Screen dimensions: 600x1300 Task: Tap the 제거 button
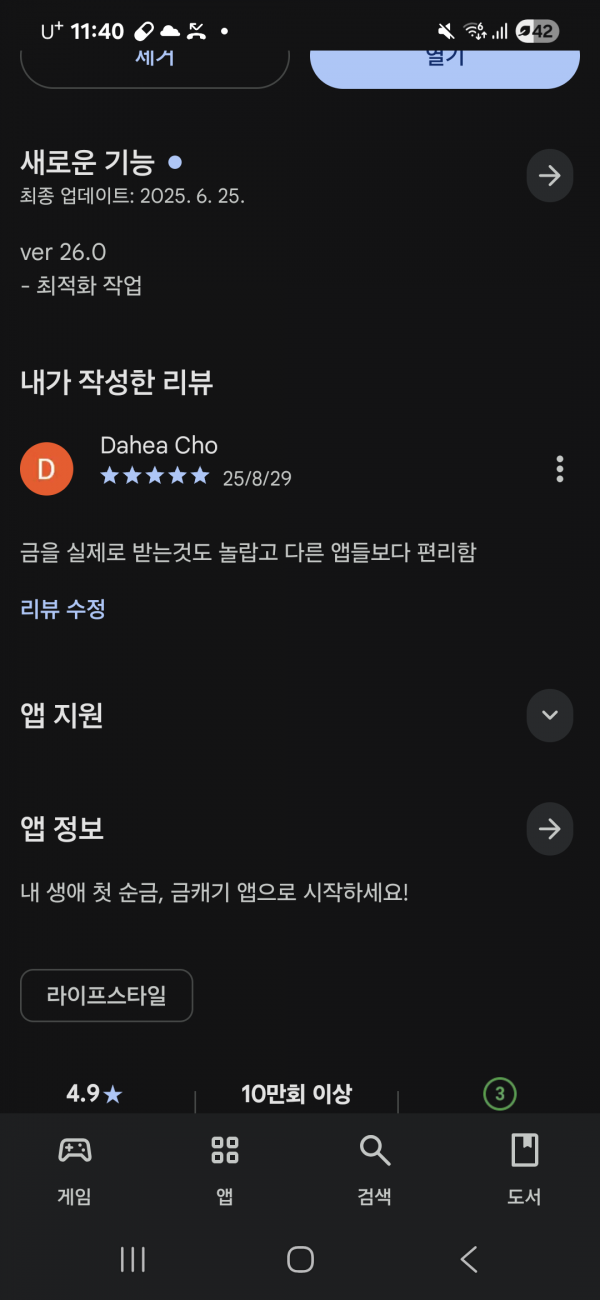[x=155, y=68]
